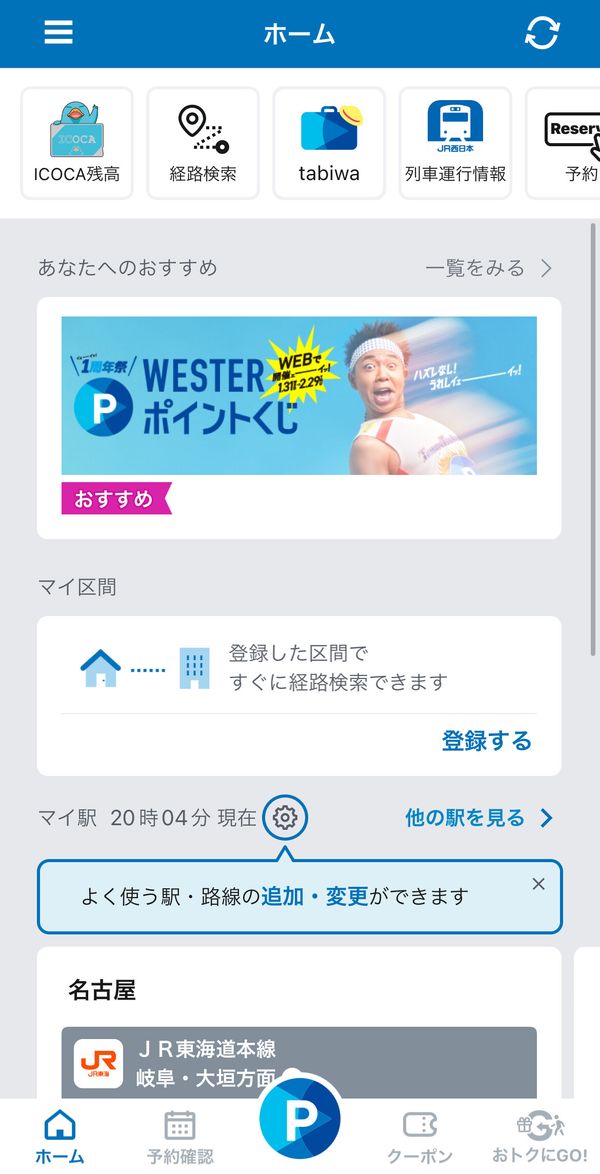Viewport: 600px width, 1174px height.
Task: Open 経路検索 route search
Action: [203, 143]
